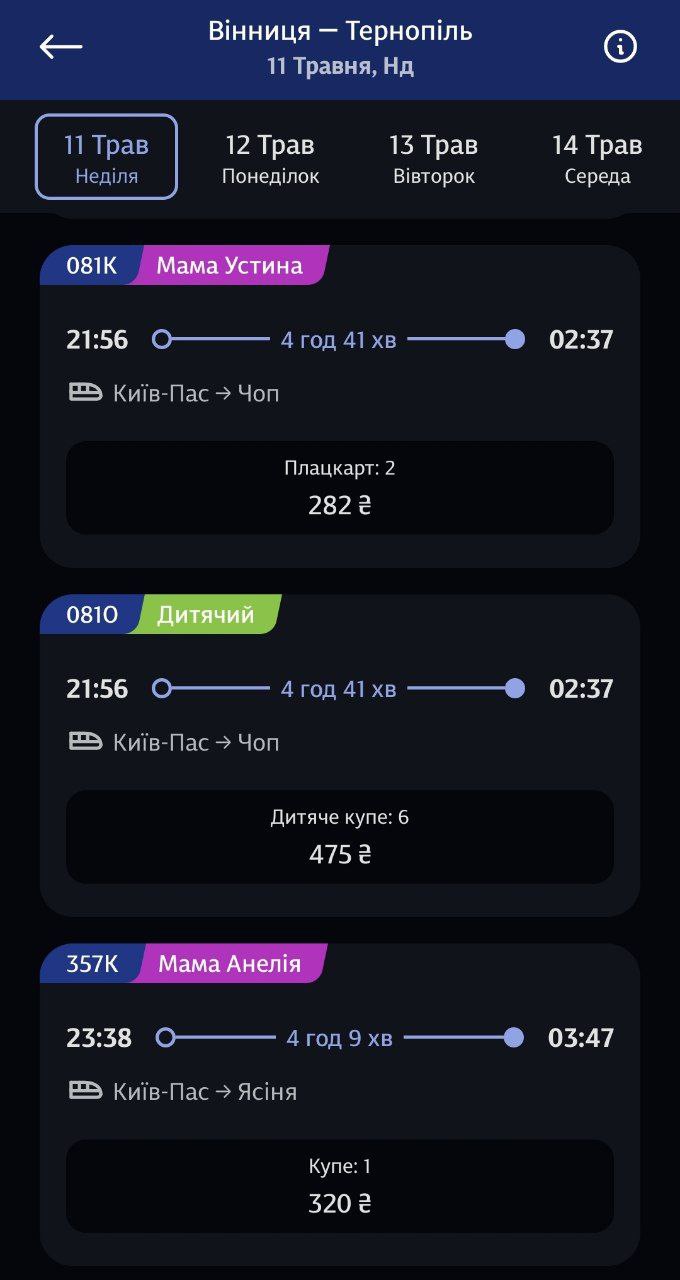Select Плацкарт for 282 ₴ on train 081К
This screenshot has width=680, height=1280.
340,488
